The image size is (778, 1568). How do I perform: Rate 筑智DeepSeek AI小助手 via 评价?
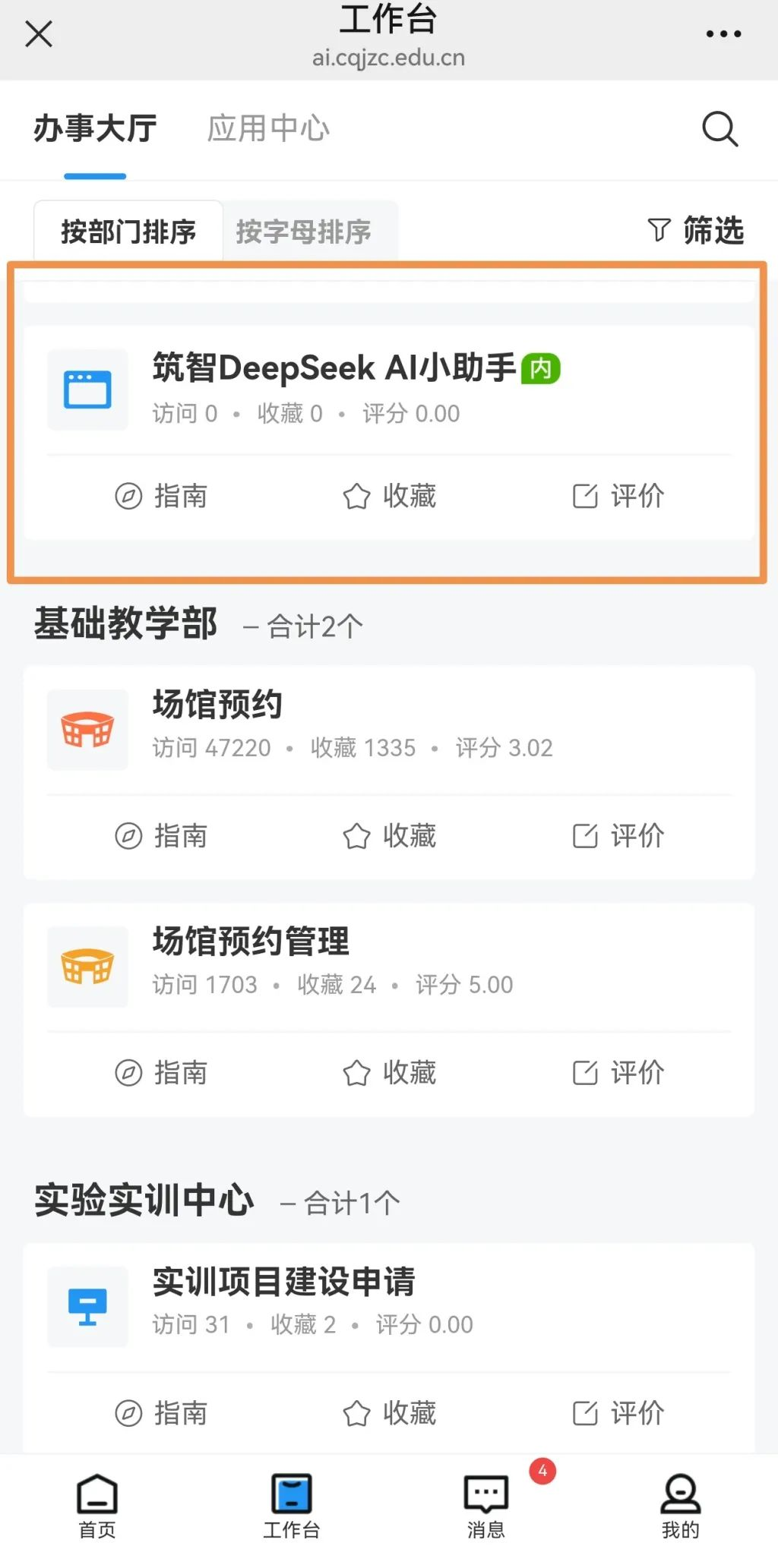618,497
